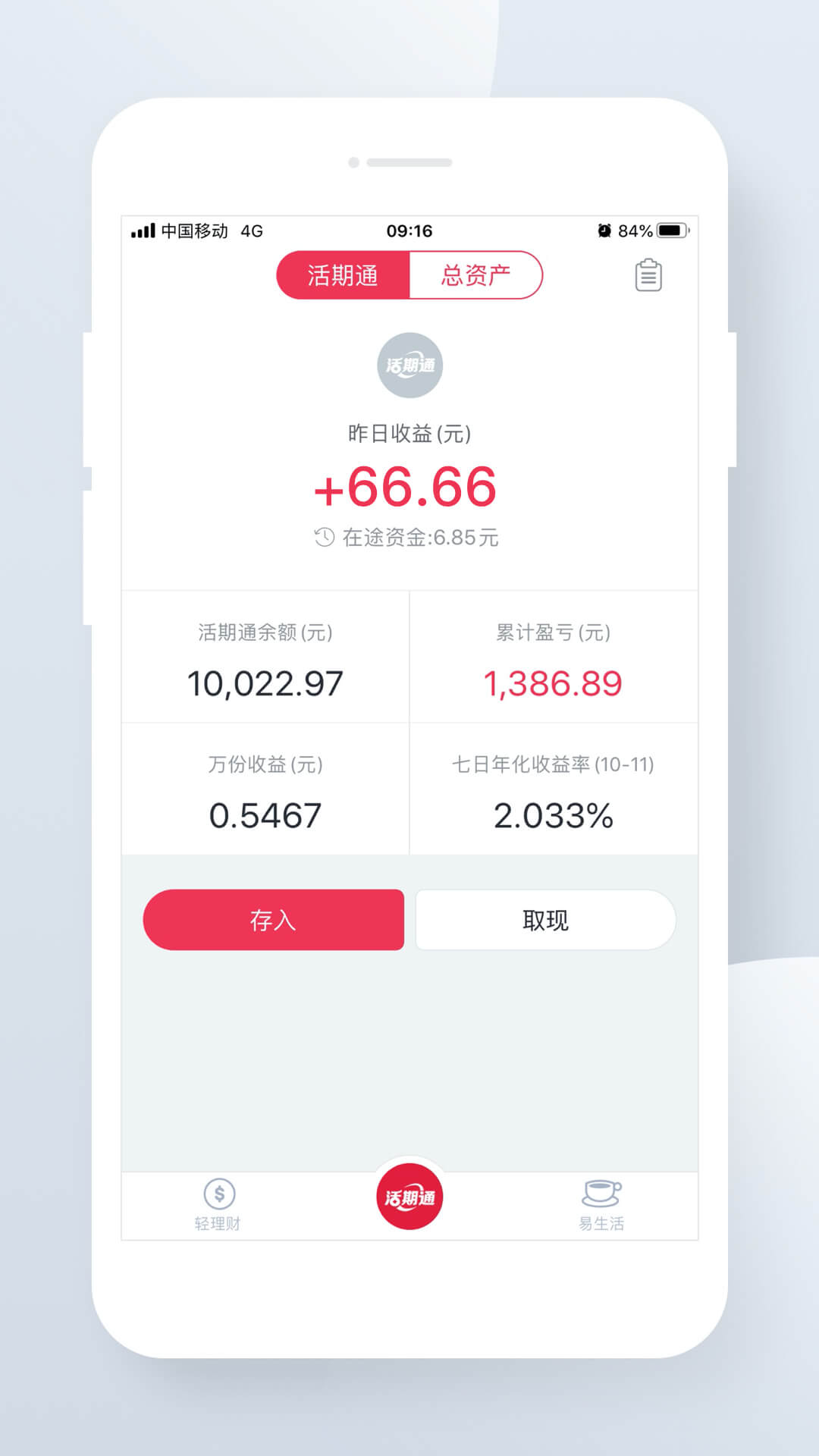The width and height of the screenshot is (819, 1456).
Task: Select the 活期通 tab
Action: click(344, 275)
